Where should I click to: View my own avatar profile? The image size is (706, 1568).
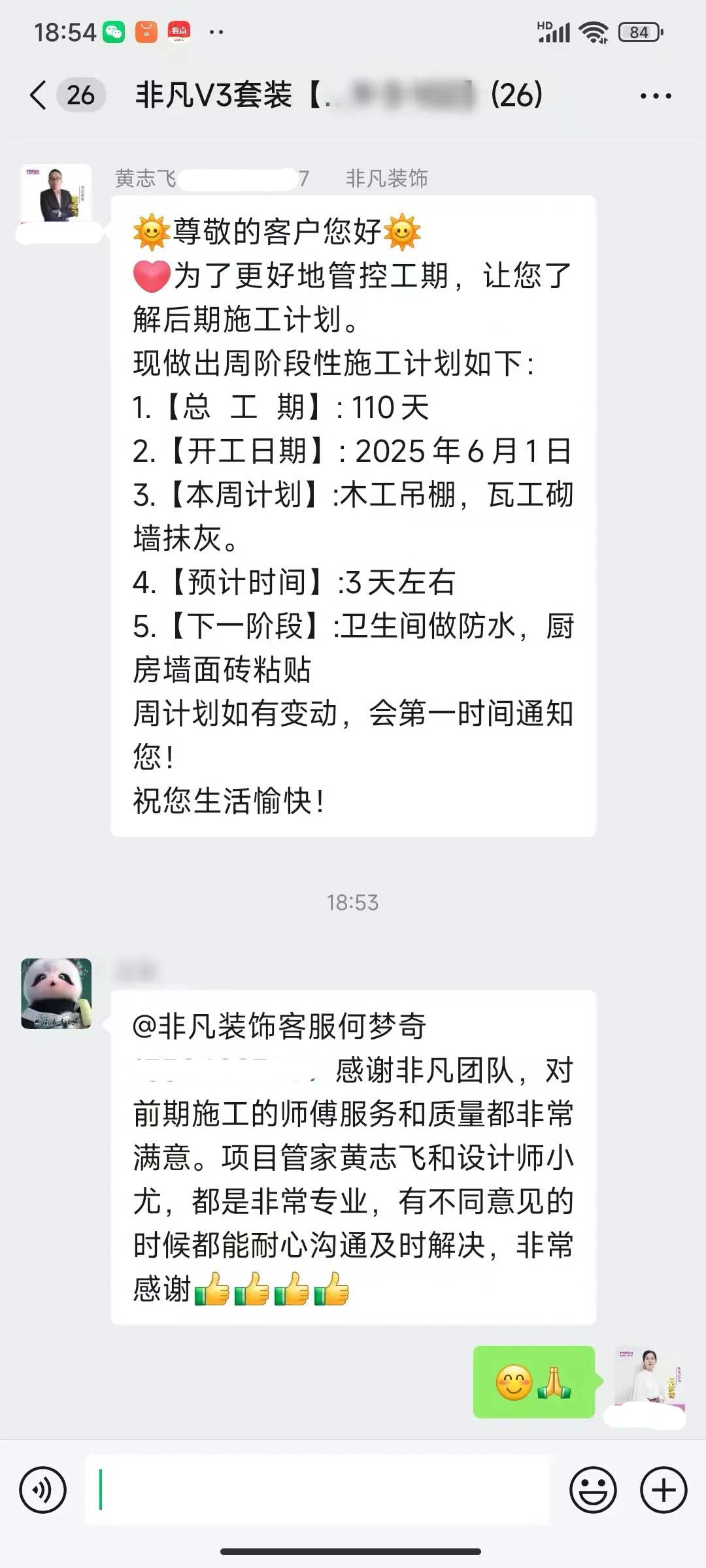click(x=648, y=1376)
